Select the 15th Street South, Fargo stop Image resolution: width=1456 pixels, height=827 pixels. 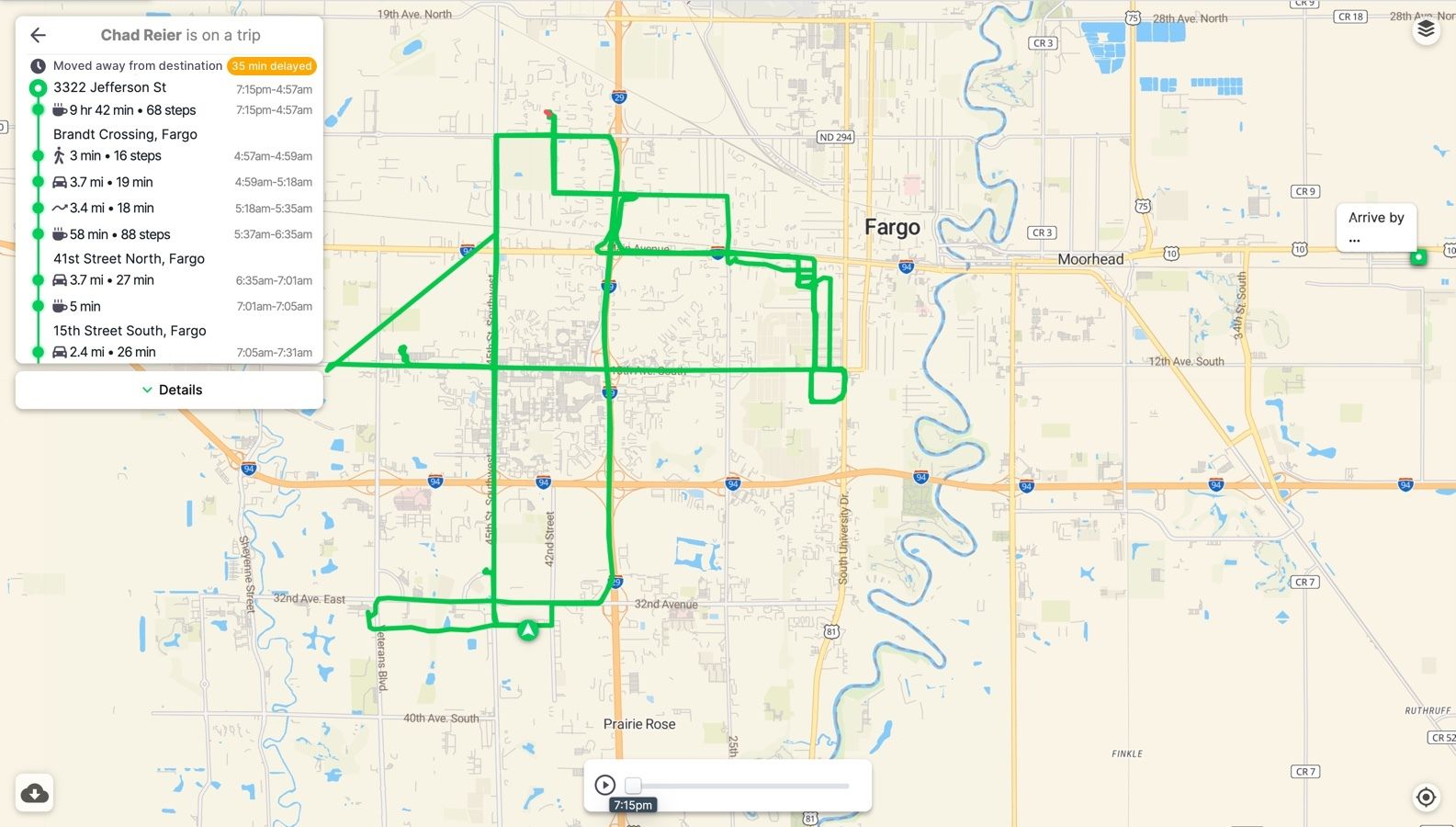pyautogui.click(x=130, y=331)
